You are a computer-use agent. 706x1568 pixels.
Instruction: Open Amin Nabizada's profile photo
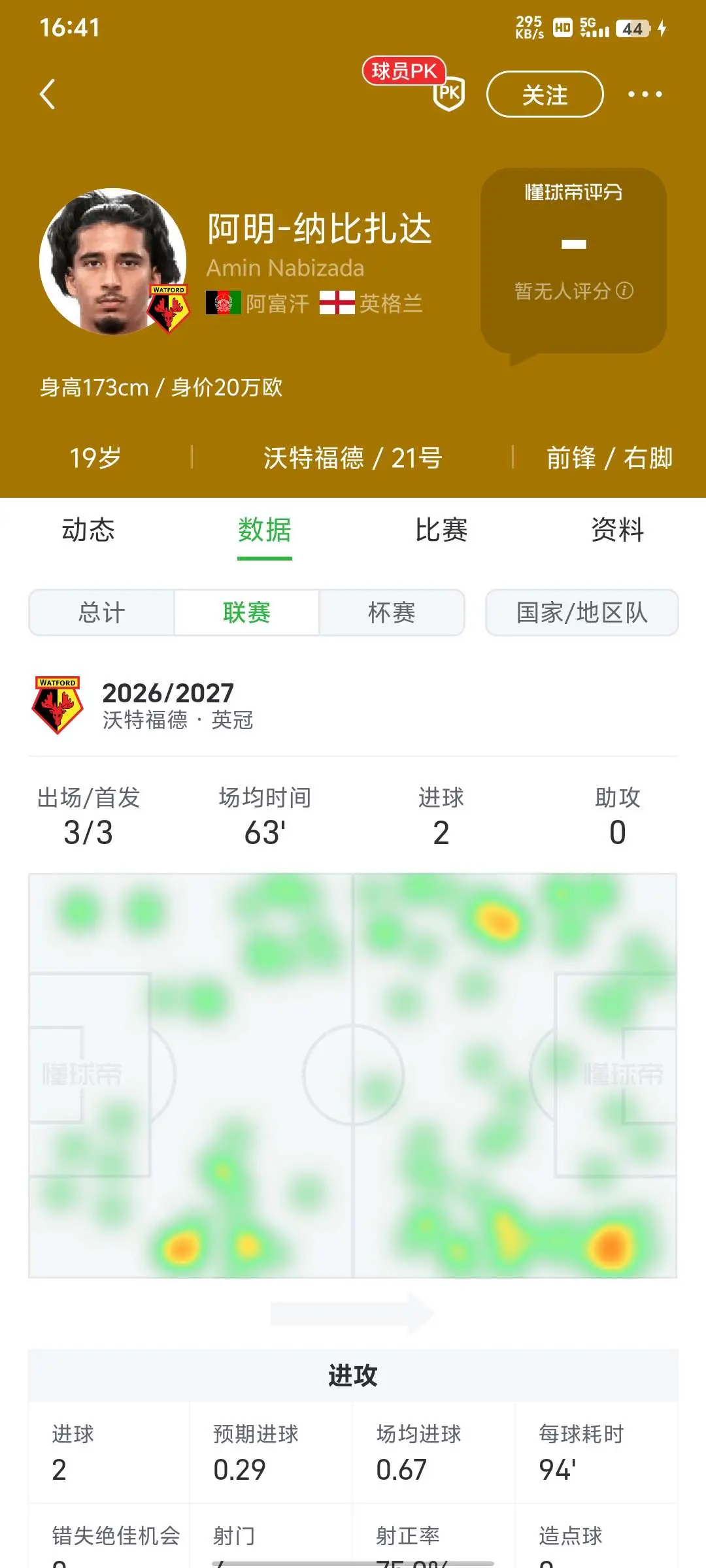[113, 261]
